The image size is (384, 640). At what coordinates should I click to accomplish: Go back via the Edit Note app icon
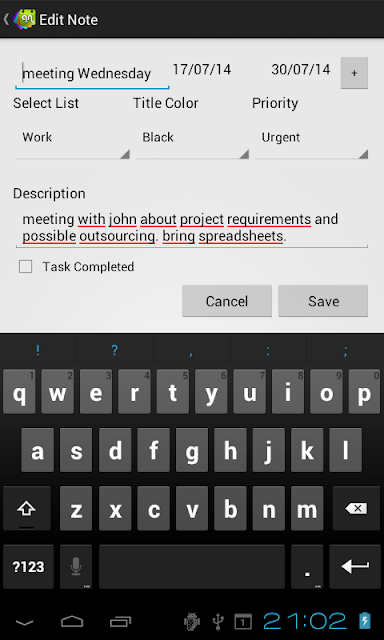pyautogui.click(x=23, y=19)
